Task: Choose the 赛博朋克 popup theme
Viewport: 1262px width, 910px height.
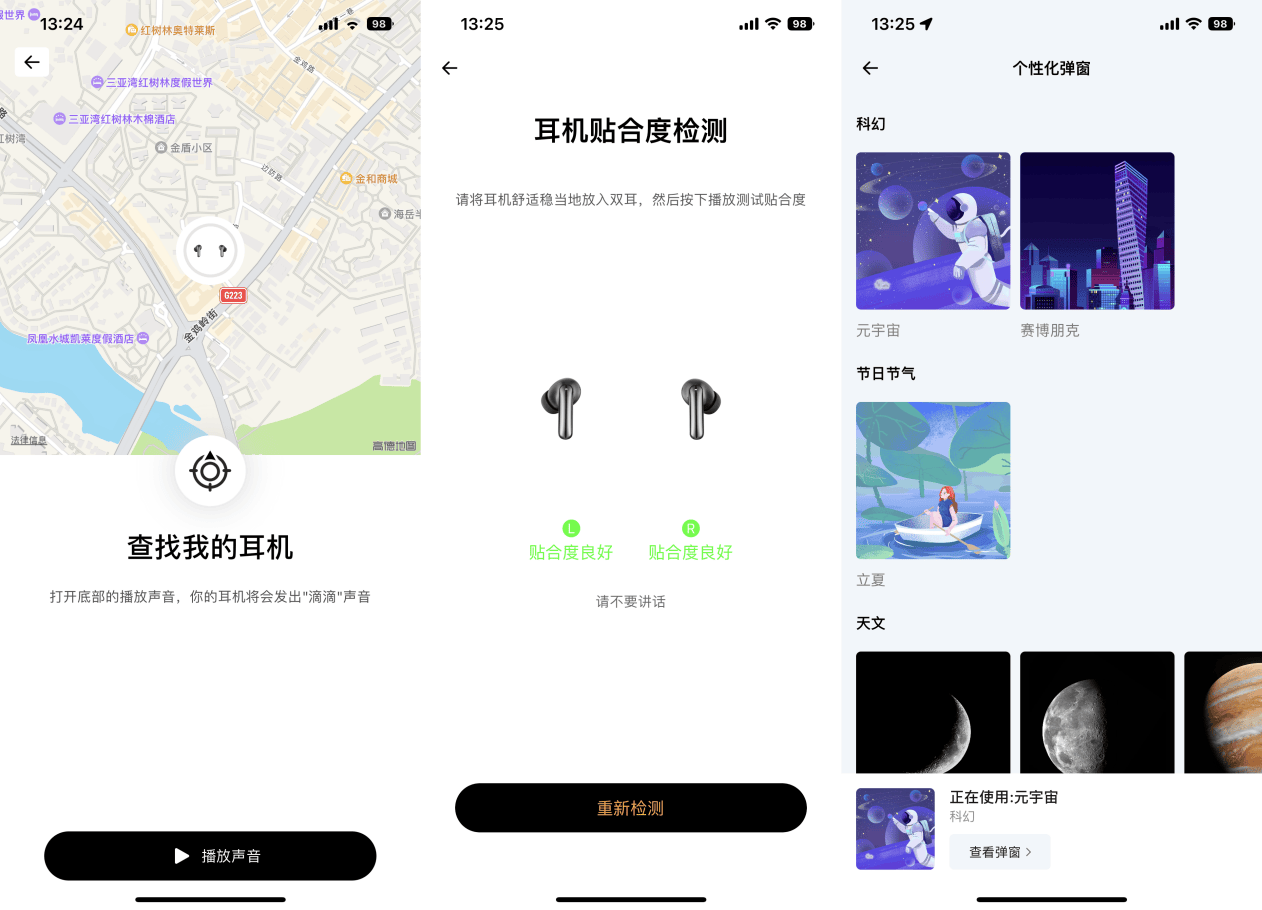Action: (1097, 231)
